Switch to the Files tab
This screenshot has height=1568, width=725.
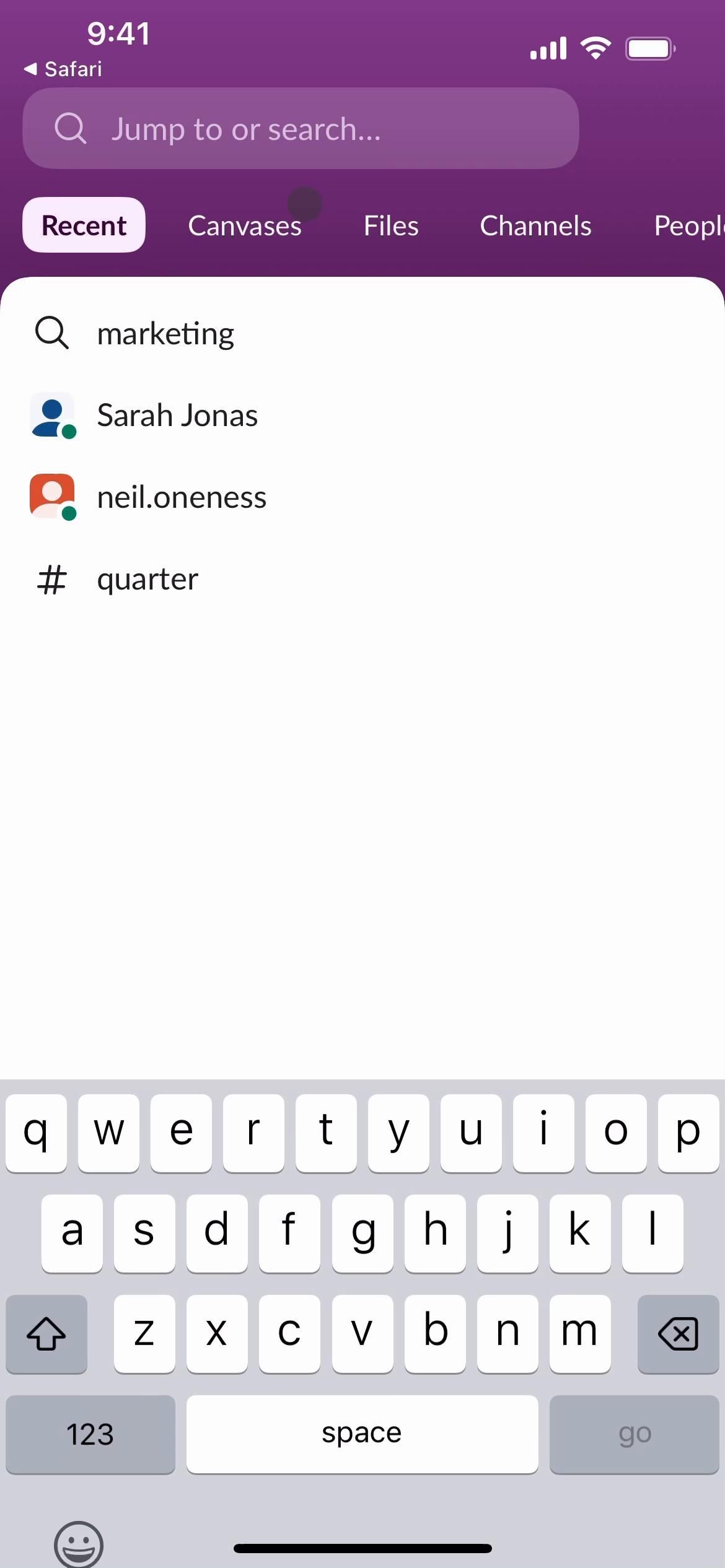[391, 225]
